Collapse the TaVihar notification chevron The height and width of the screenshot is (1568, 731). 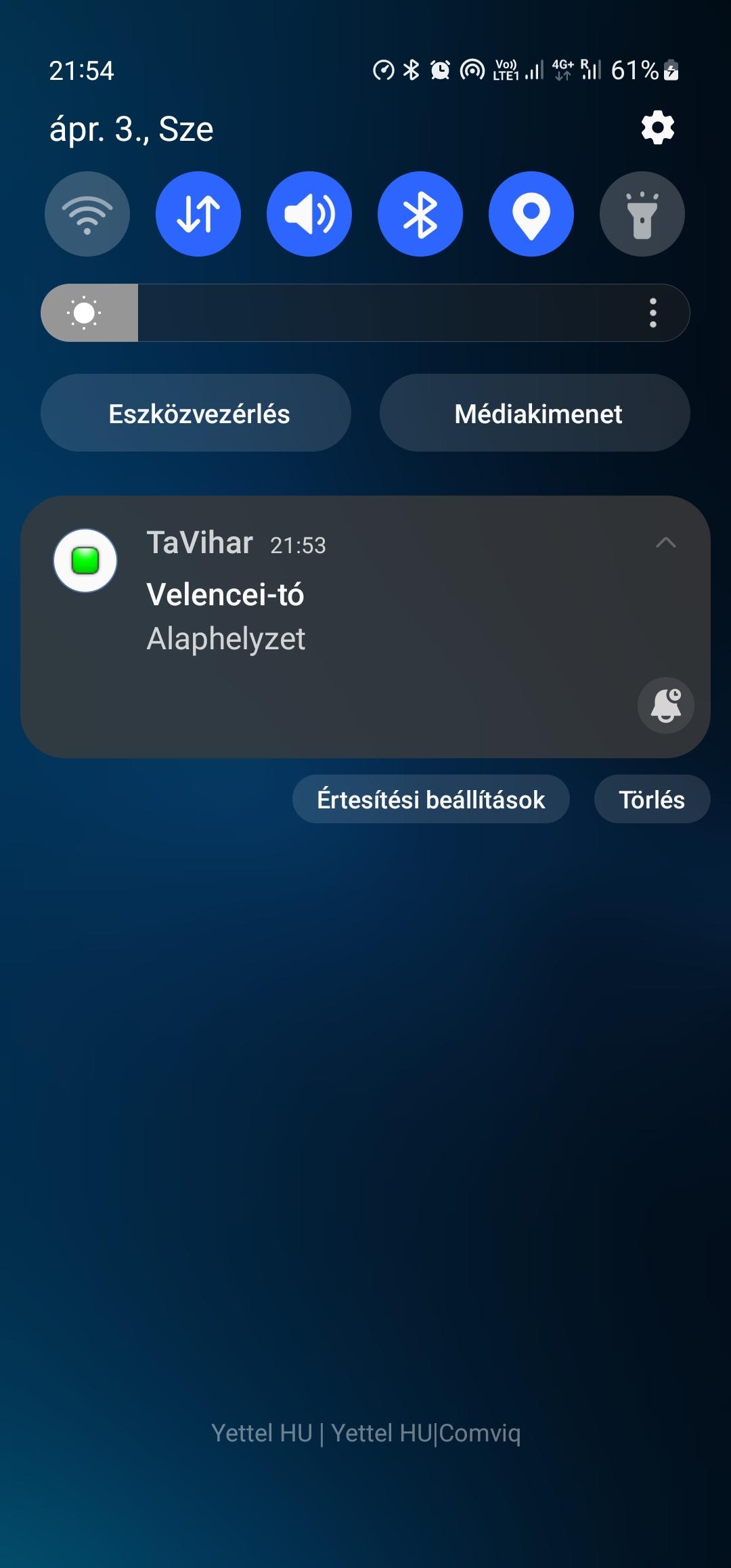pos(666,542)
